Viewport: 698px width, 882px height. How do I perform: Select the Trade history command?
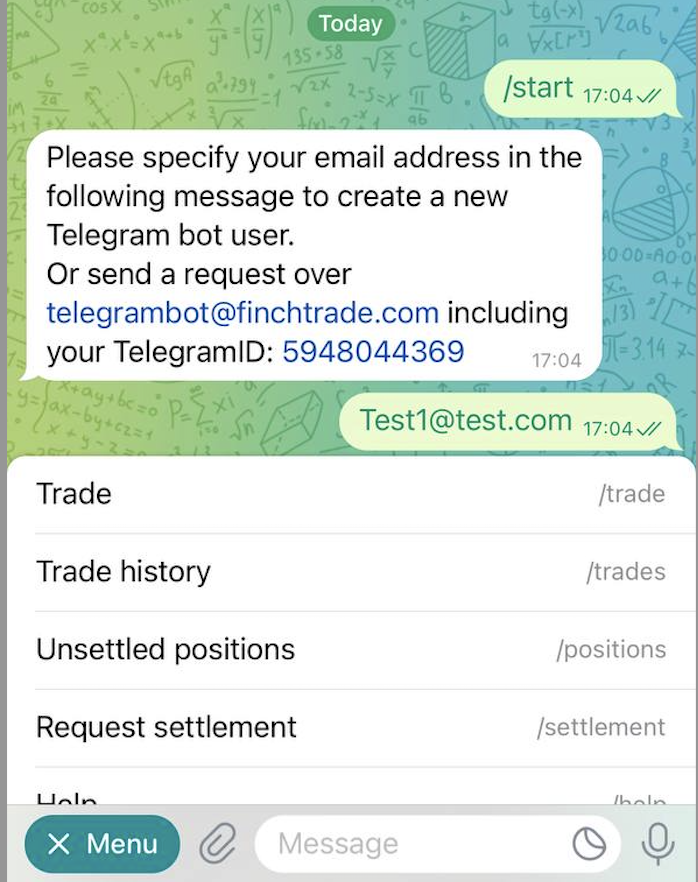(x=350, y=572)
